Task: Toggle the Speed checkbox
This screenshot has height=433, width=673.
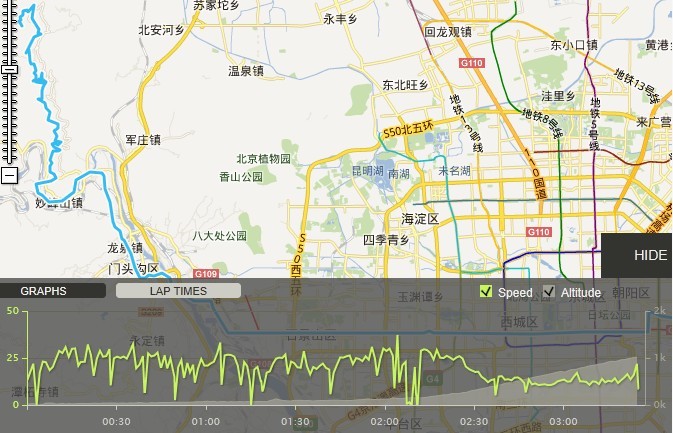Action: coord(486,292)
